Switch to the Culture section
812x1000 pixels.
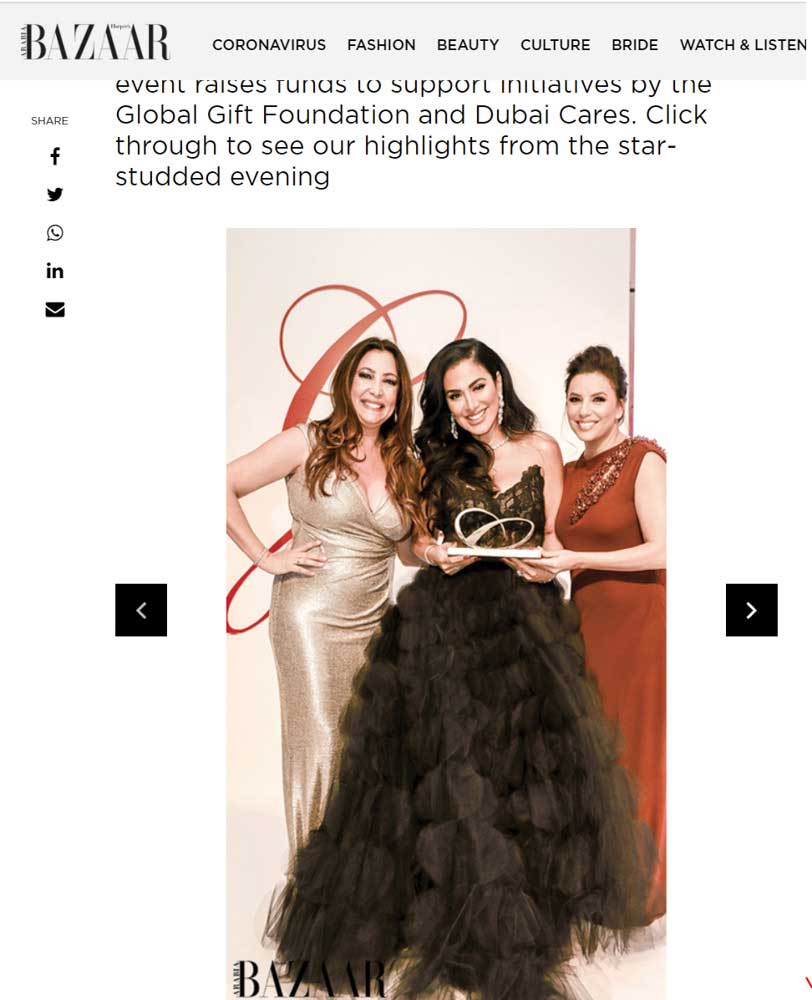click(x=555, y=45)
